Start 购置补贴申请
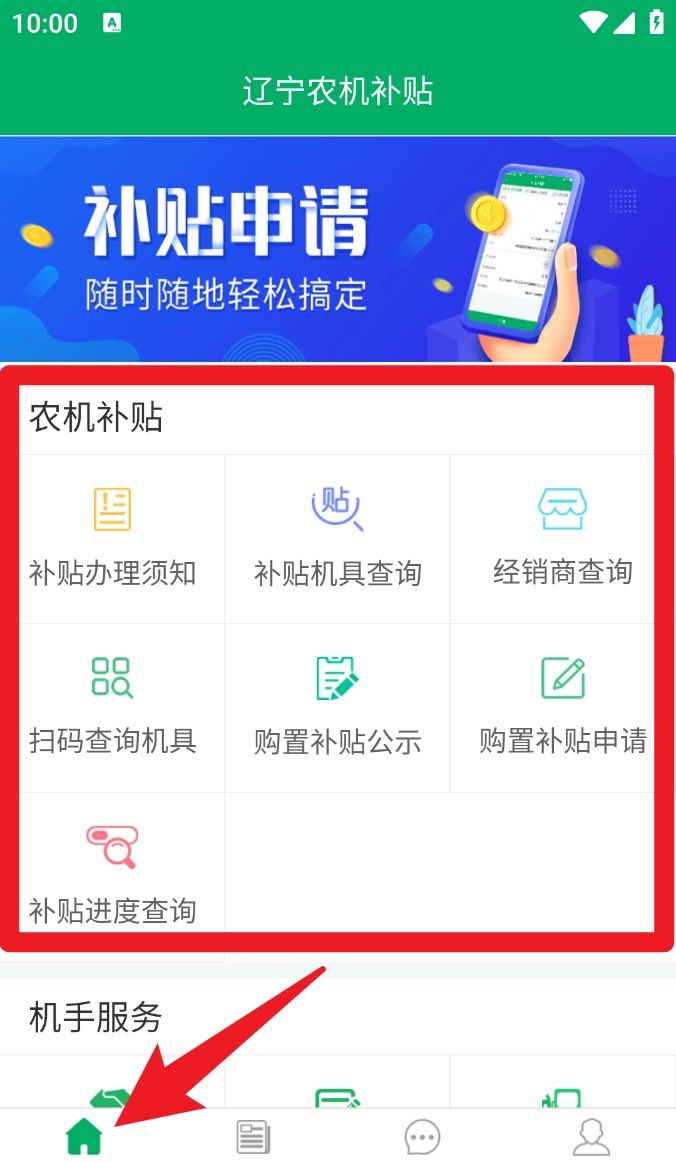The image size is (676, 1162). [x=562, y=707]
